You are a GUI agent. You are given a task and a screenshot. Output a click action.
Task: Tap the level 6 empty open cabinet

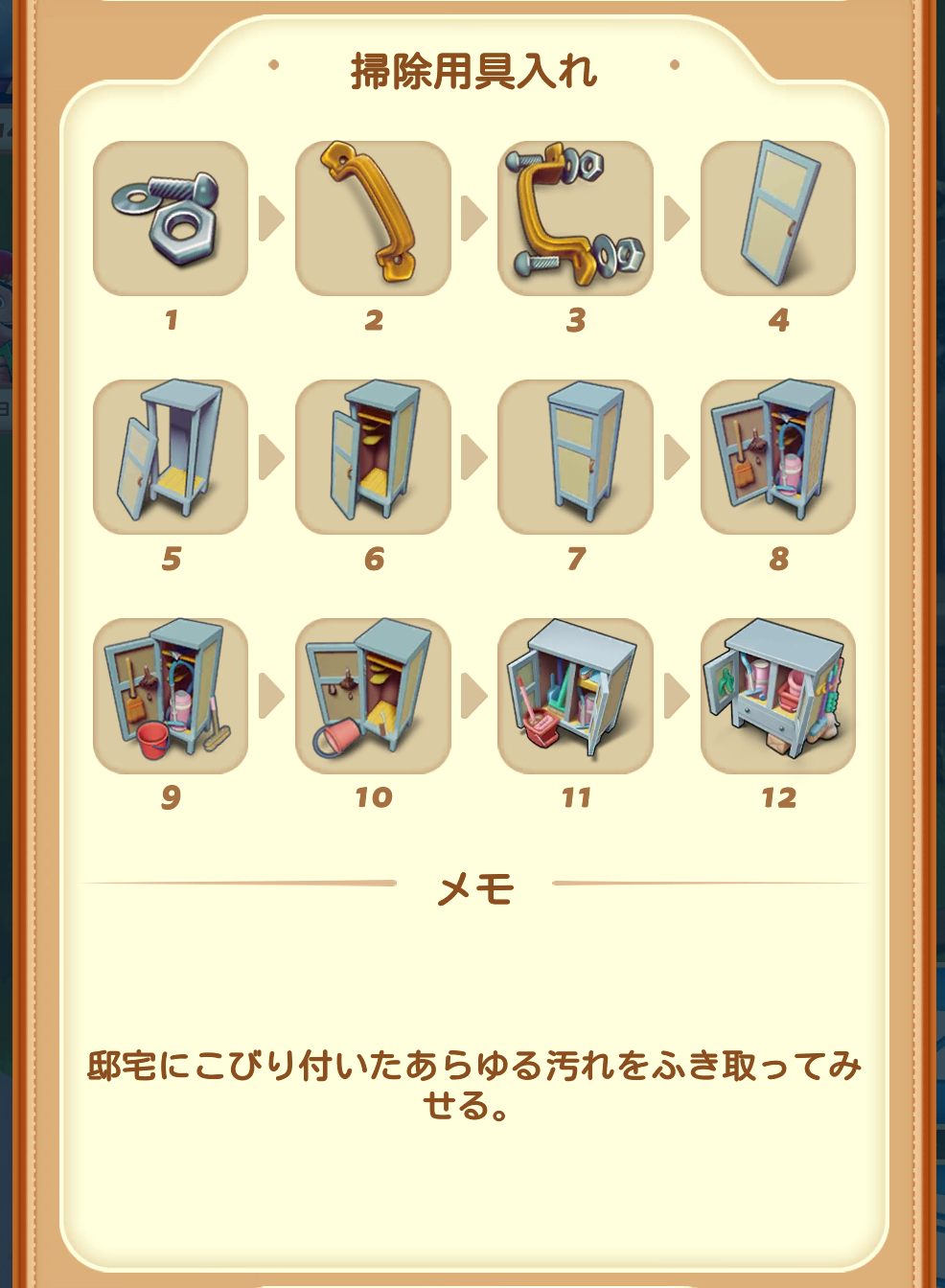click(373, 457)
